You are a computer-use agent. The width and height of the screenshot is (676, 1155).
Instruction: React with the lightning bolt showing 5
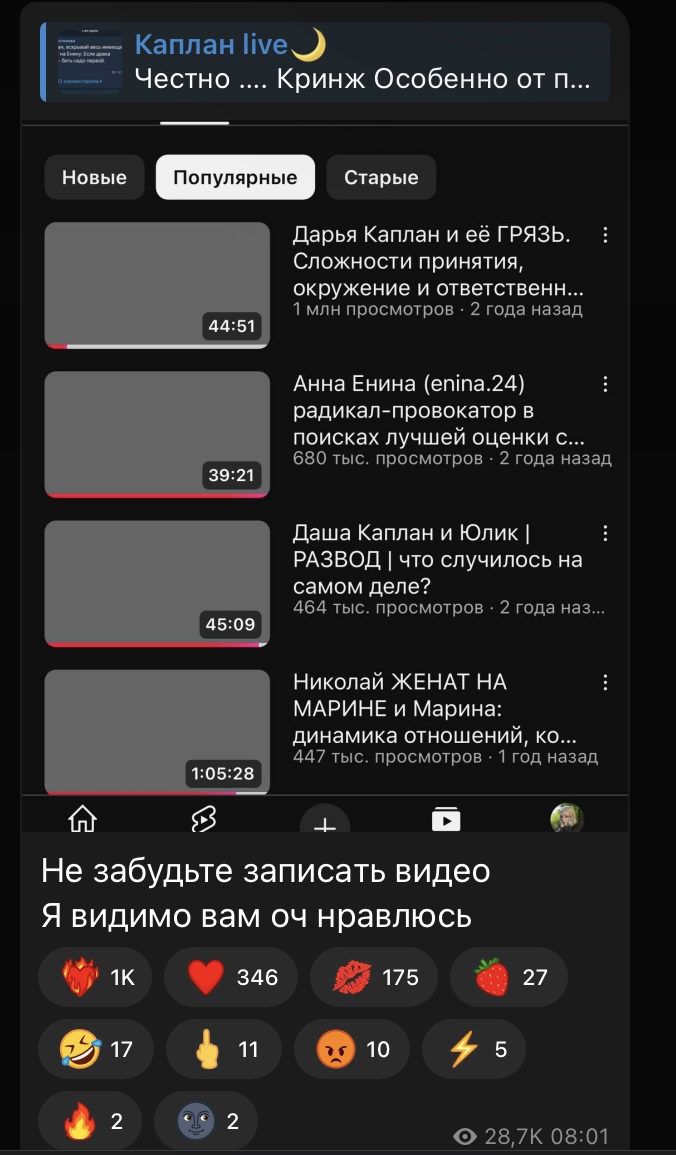tap(474, 1049)
